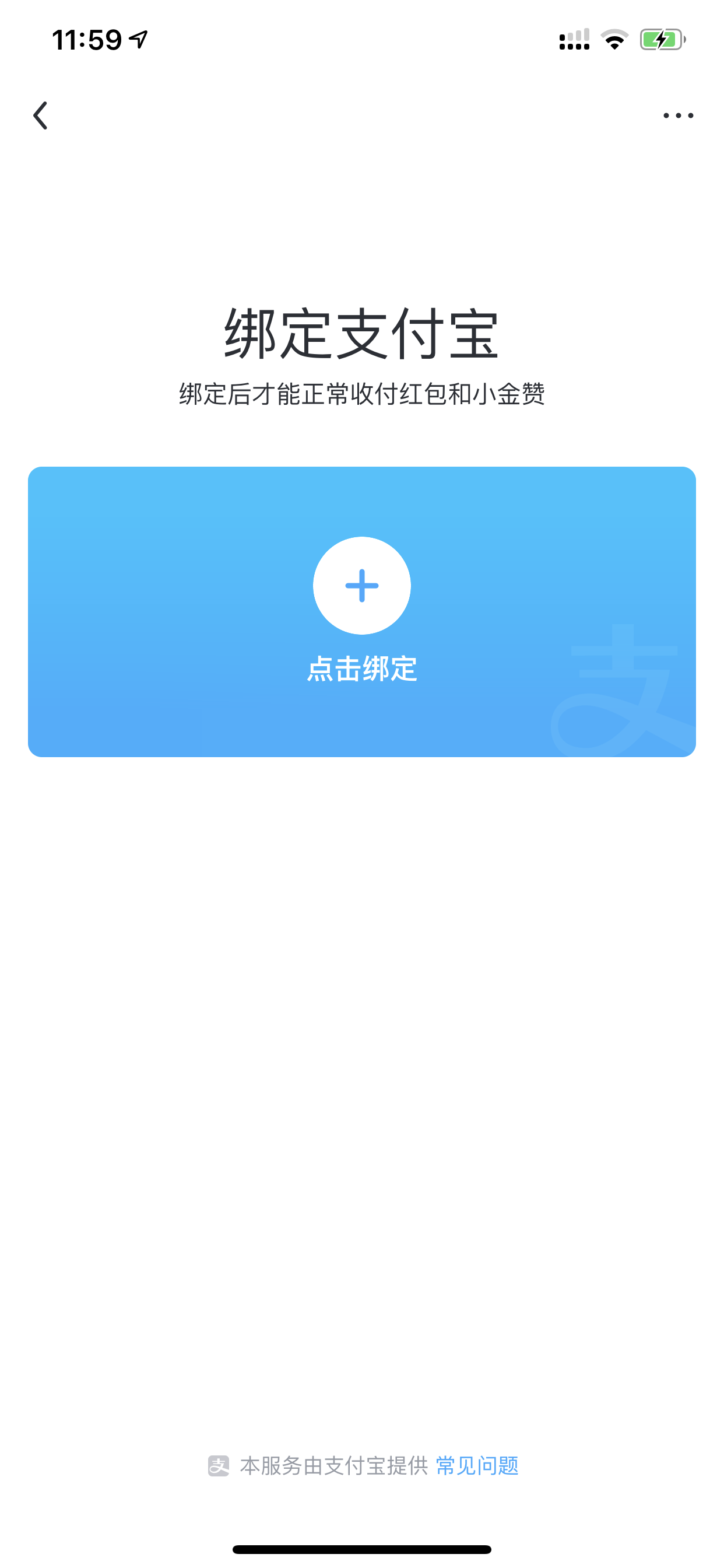Open the 常见问题 FAQ link
Image resolution: width=724 pixels, height=1568 pixels.
point(477,1465)
